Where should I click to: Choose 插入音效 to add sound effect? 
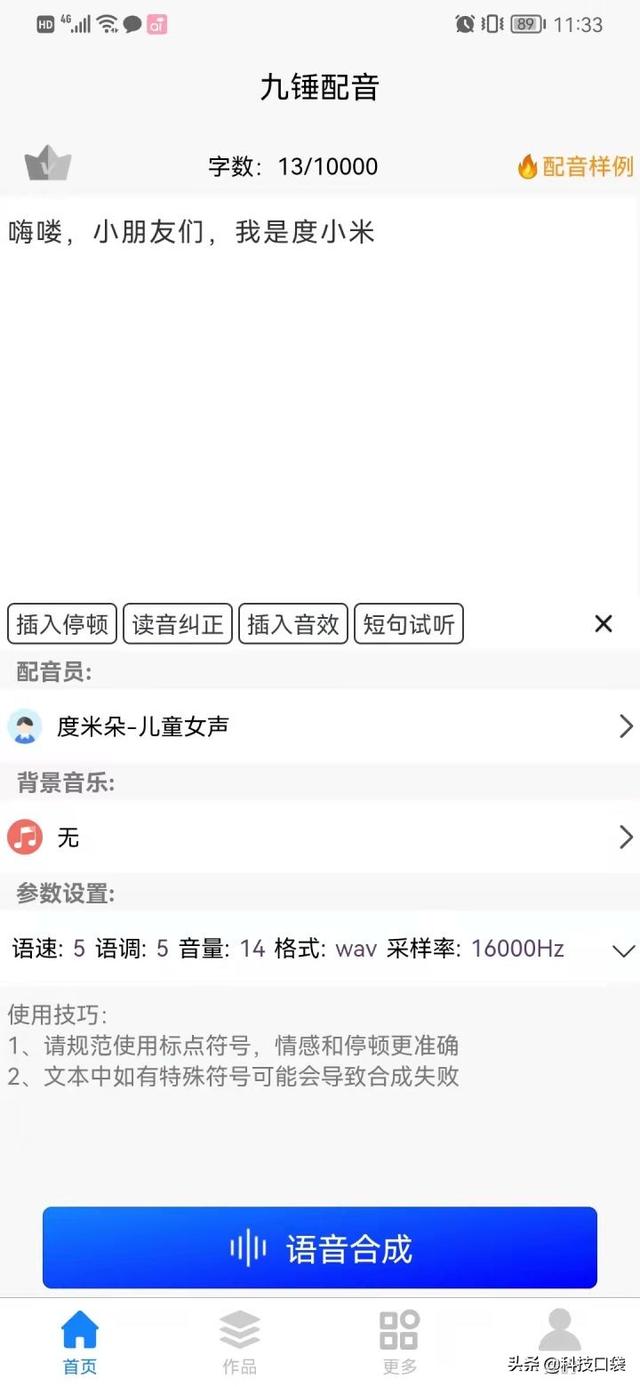293,624
